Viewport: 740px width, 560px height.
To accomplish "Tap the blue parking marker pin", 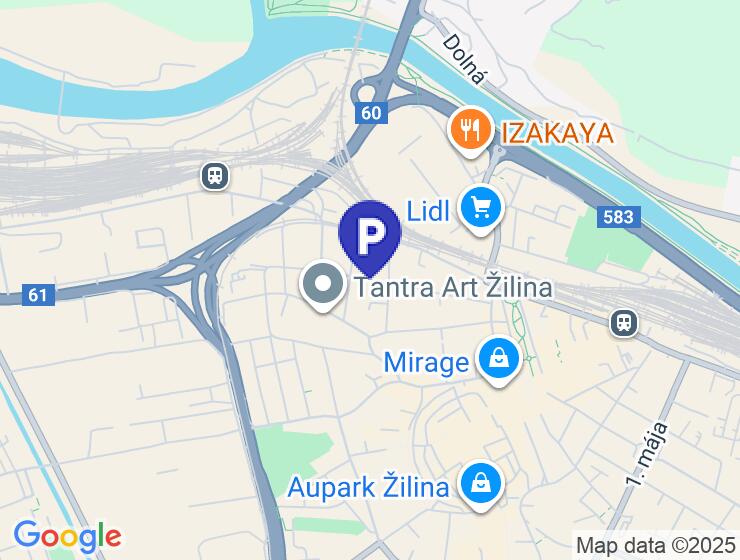I will [x=370, y=236].
